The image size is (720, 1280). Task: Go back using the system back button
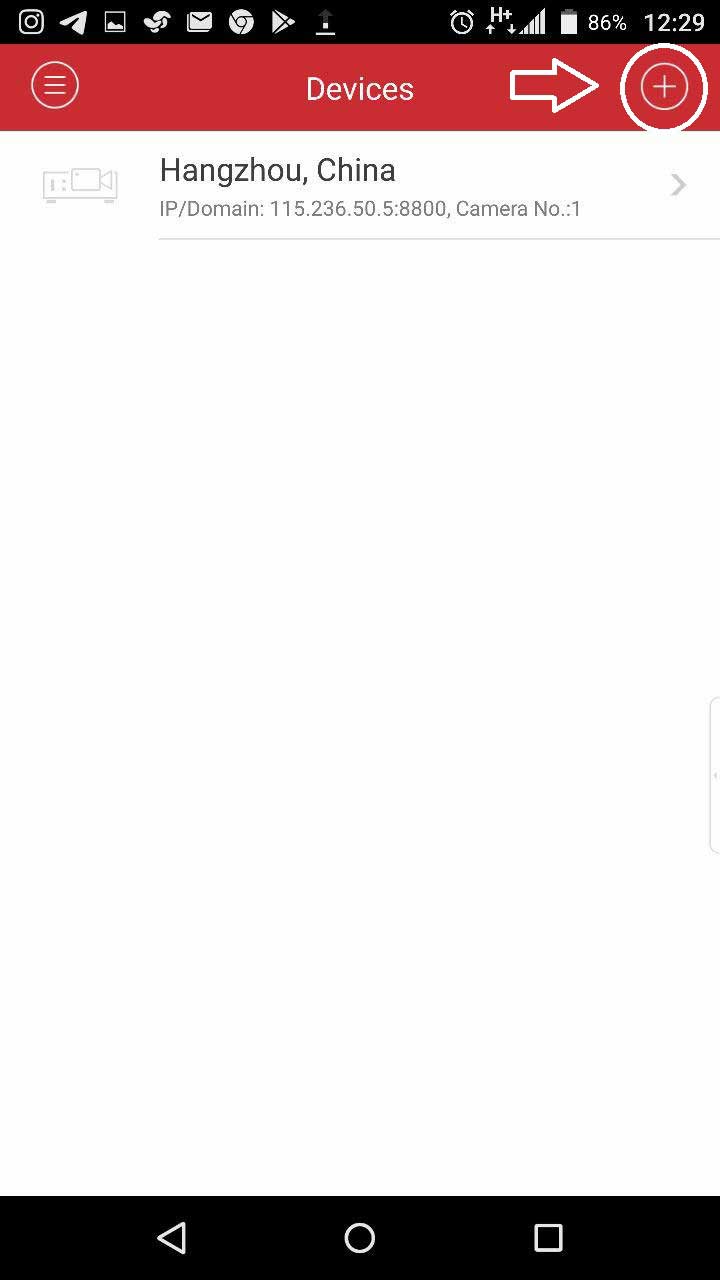pos(172,1238)
